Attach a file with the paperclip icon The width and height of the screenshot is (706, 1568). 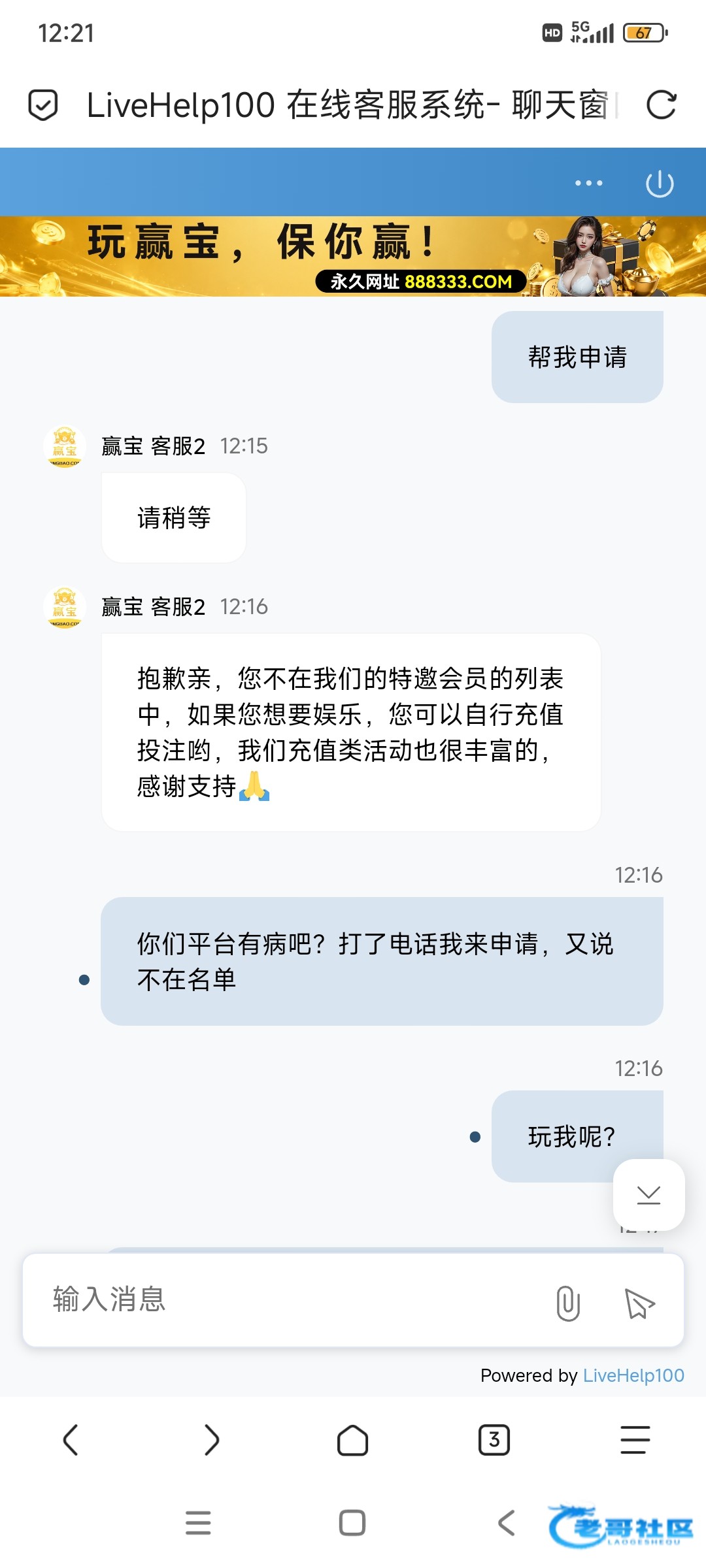[568, 1303]
